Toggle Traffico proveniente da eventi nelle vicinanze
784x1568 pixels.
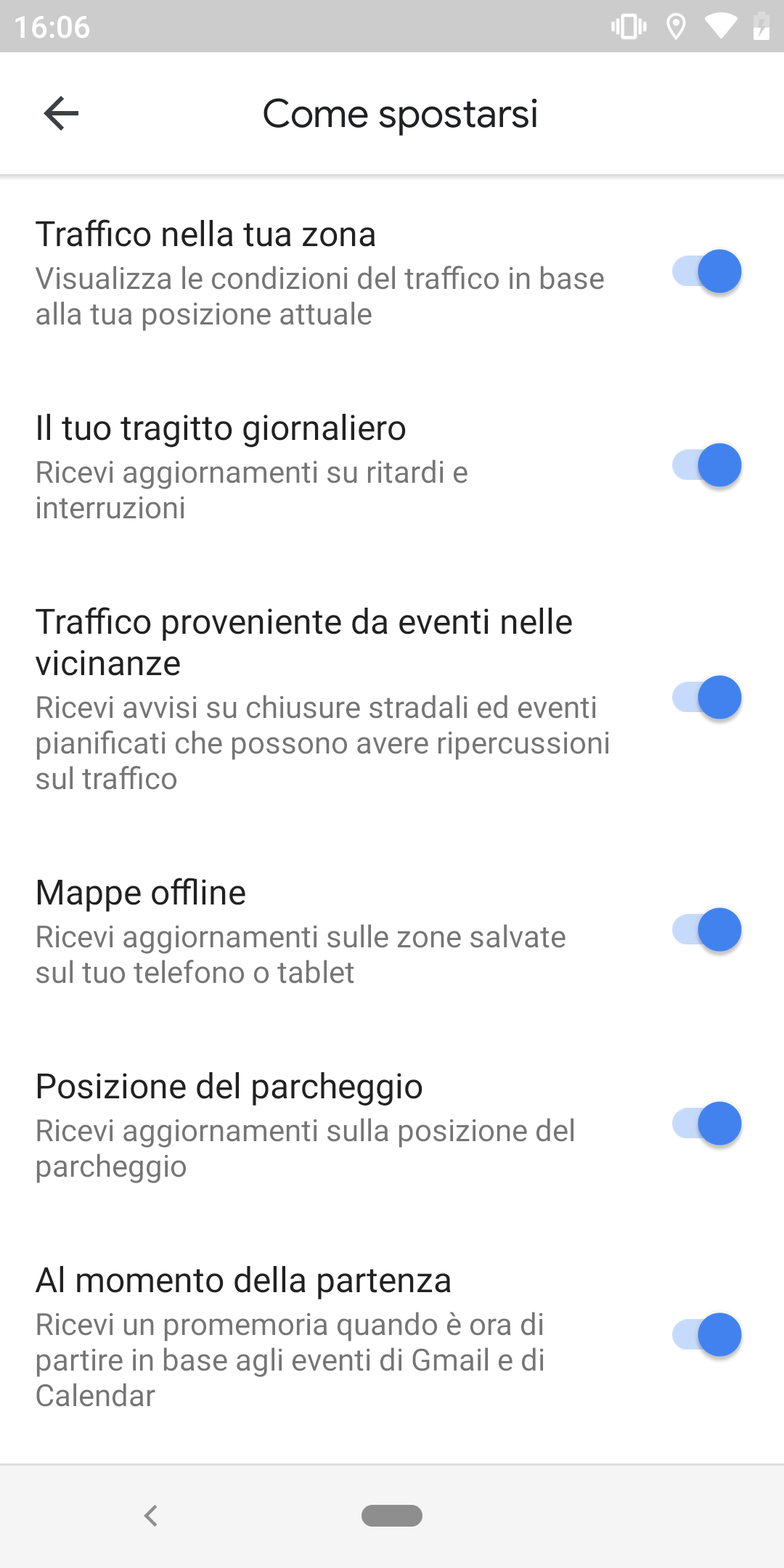(706, 697)
